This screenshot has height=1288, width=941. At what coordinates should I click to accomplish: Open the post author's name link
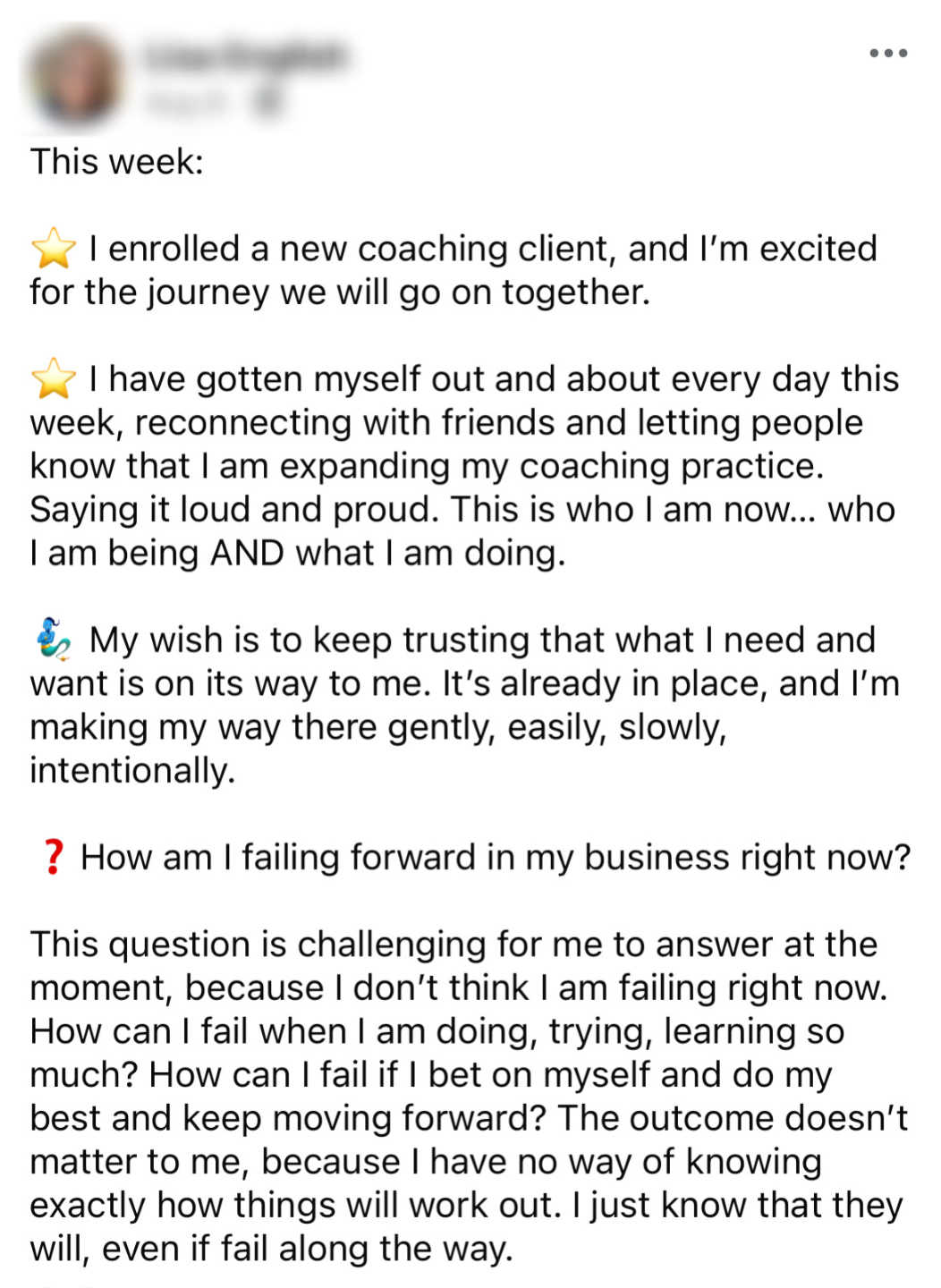click(x=245, y=55)
